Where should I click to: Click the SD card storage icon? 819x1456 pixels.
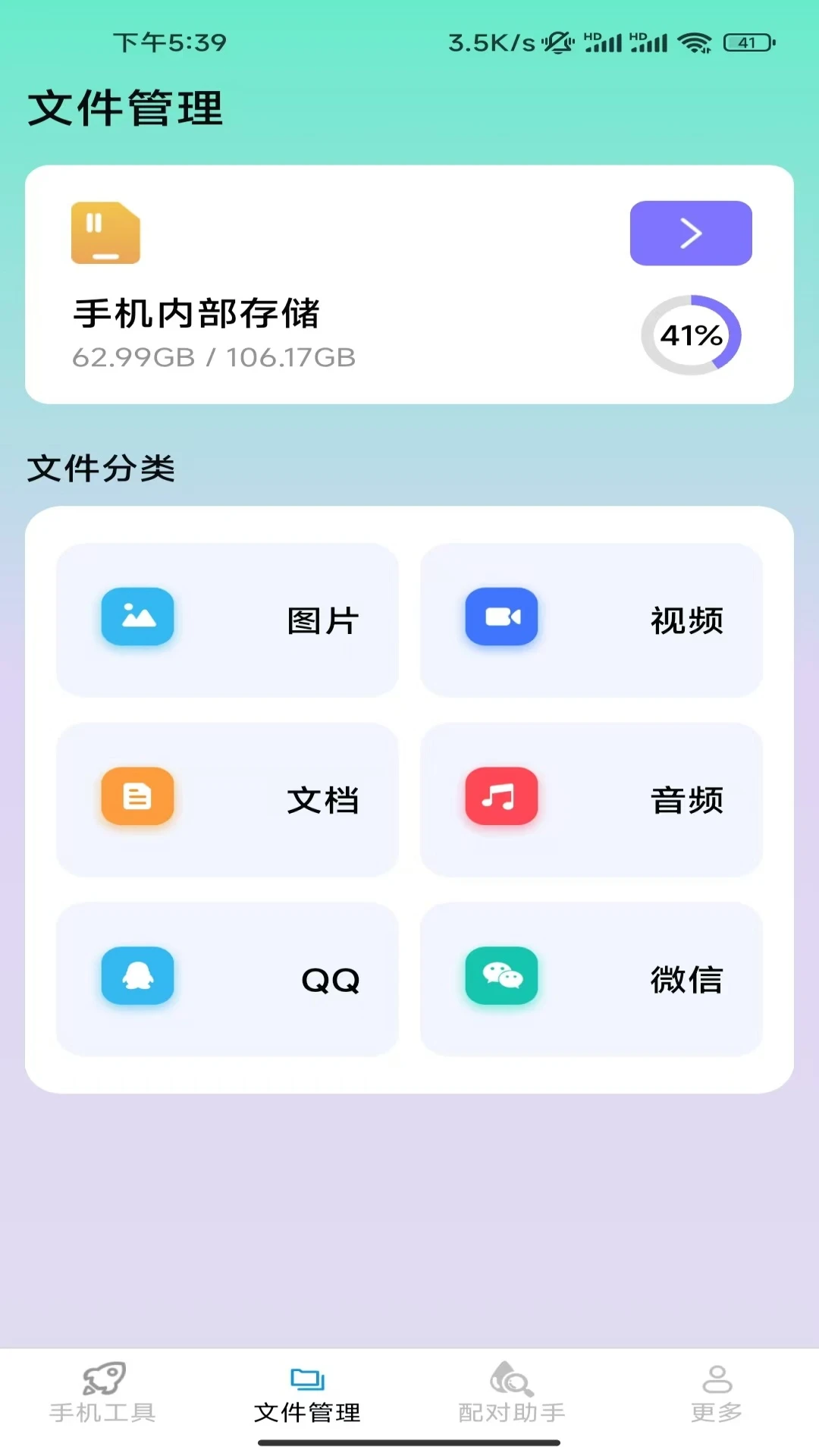point(105,234)
